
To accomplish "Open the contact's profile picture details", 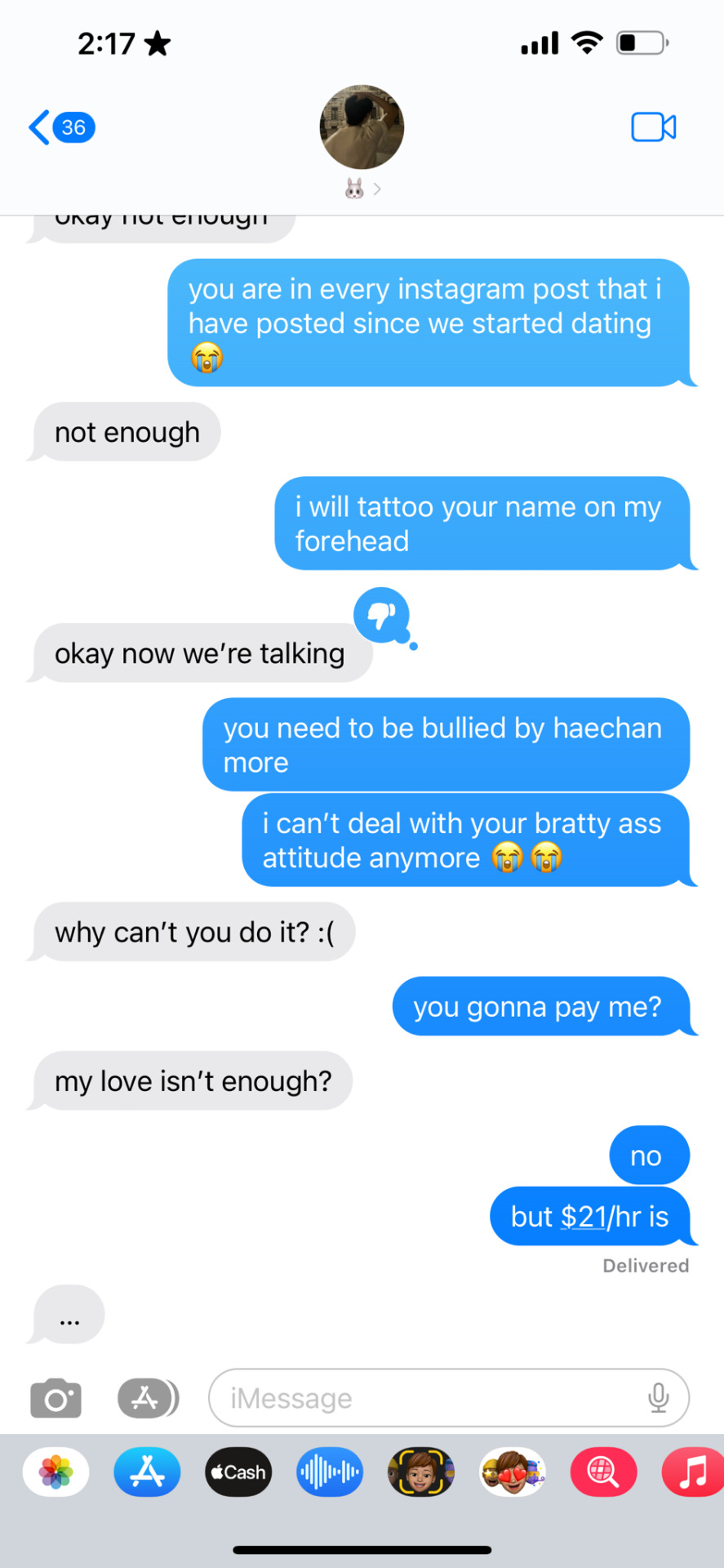I will tap(362, 127).
